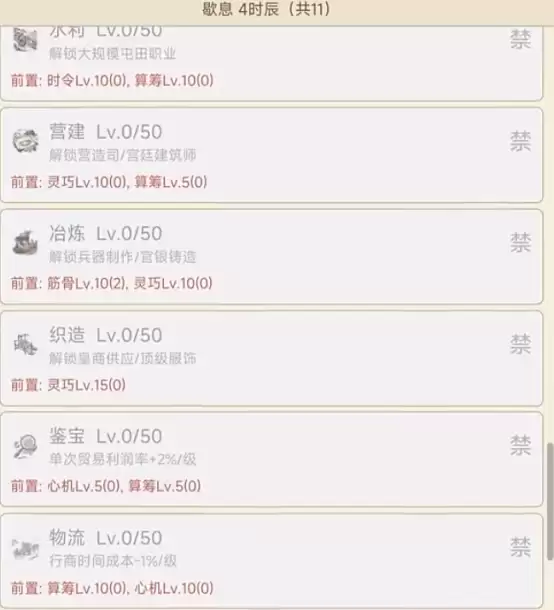Image resolution: width=554 pixels, height=610 pixels.
Task: Tap the 禁 button on 鉴宝
Action: tap(521, 445)
